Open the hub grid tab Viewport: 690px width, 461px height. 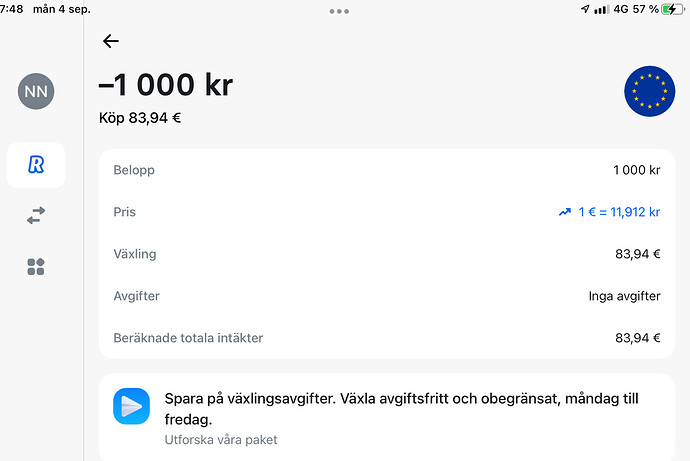[36, 266]
